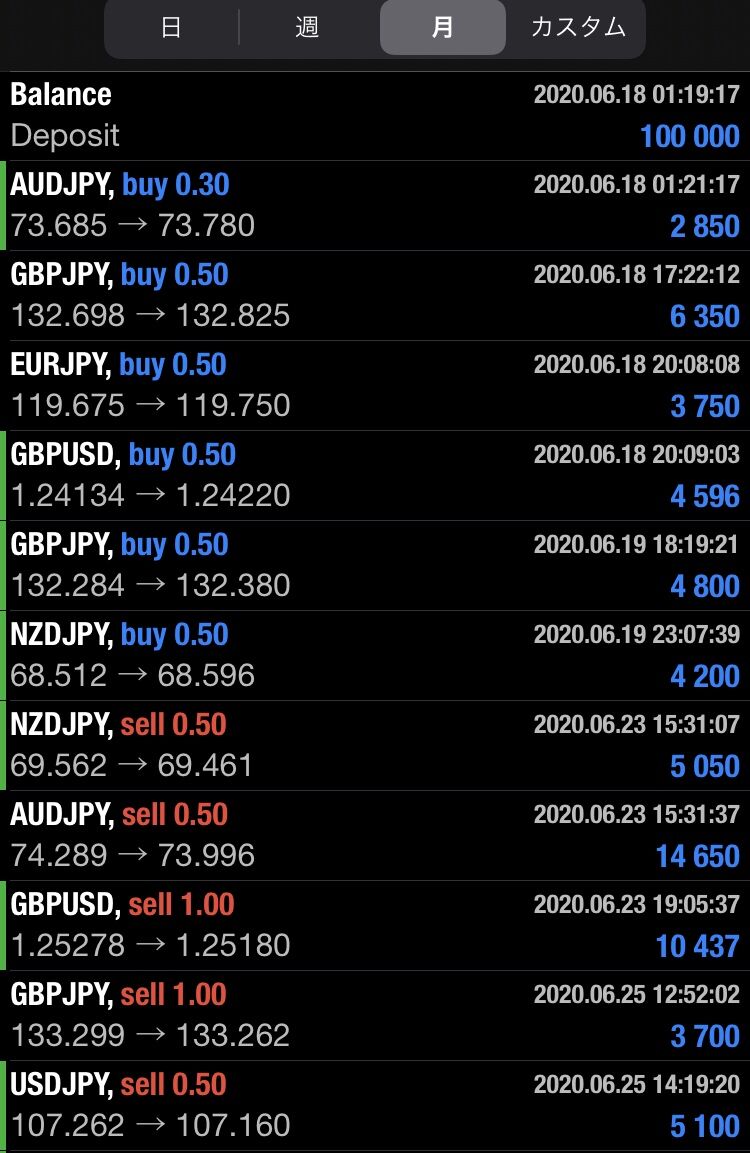Expand the GBPUSD sell 1.00 trade
750x1153 pixels.
375,925
